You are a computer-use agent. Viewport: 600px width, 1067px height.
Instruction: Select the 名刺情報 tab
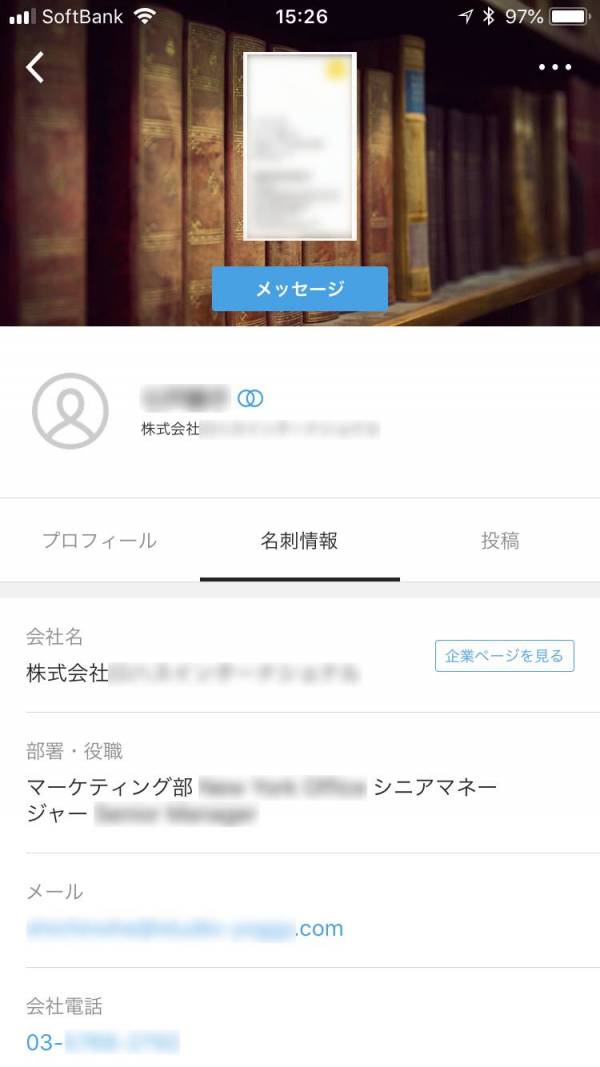(x=300, y=541)
